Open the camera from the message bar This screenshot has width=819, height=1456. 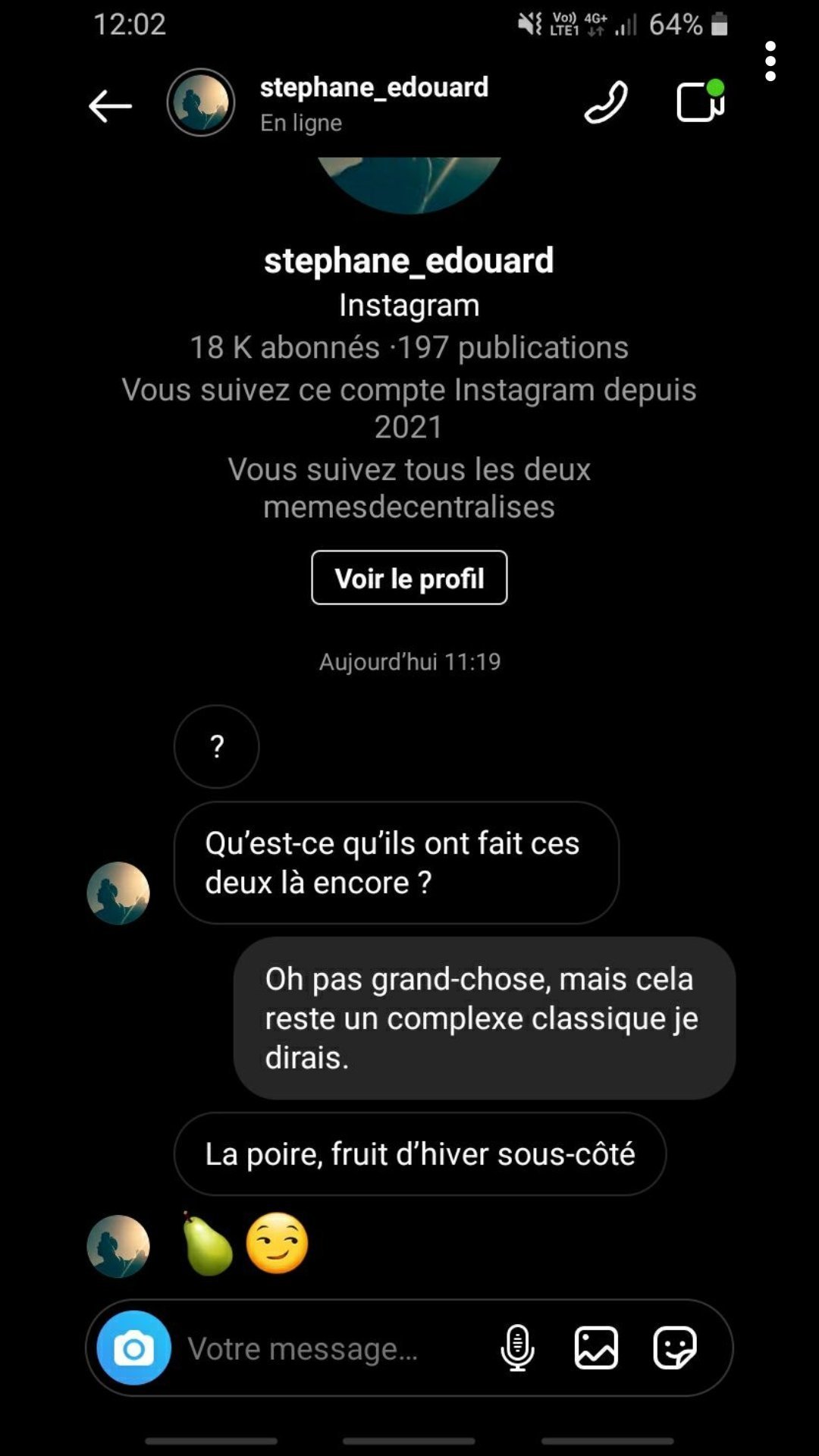[x=134, y=1348]
